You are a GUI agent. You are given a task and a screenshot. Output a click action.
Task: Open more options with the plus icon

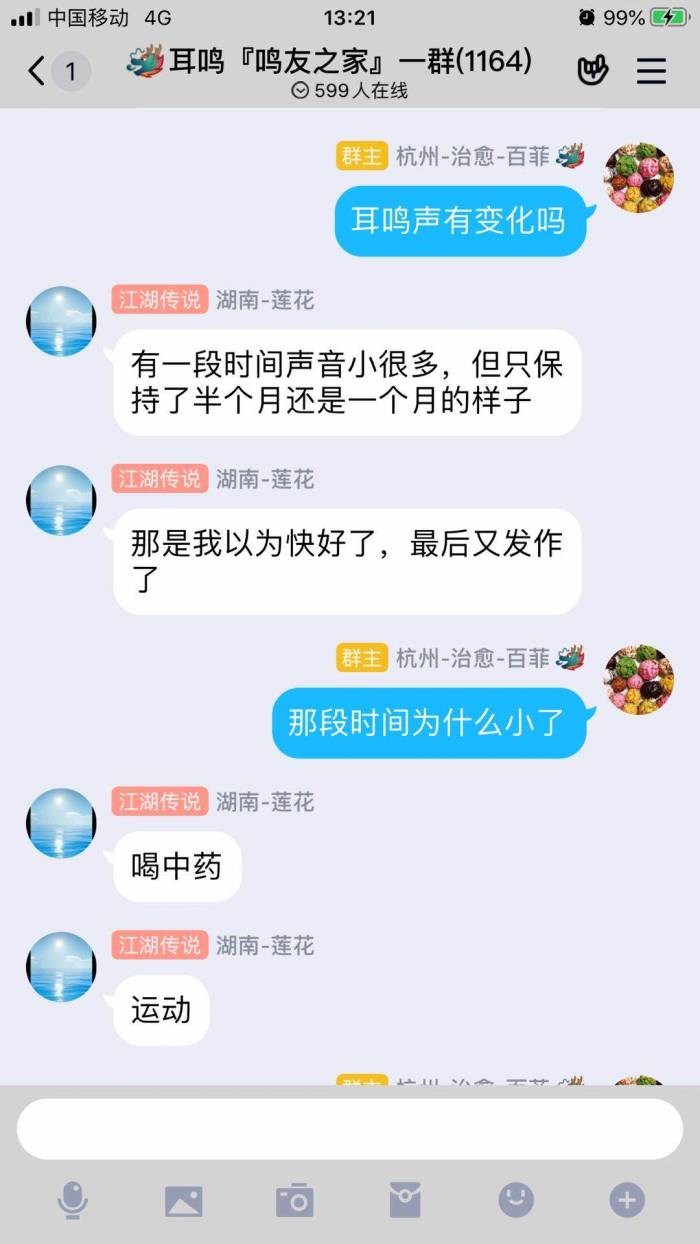tap(627, 1200)
